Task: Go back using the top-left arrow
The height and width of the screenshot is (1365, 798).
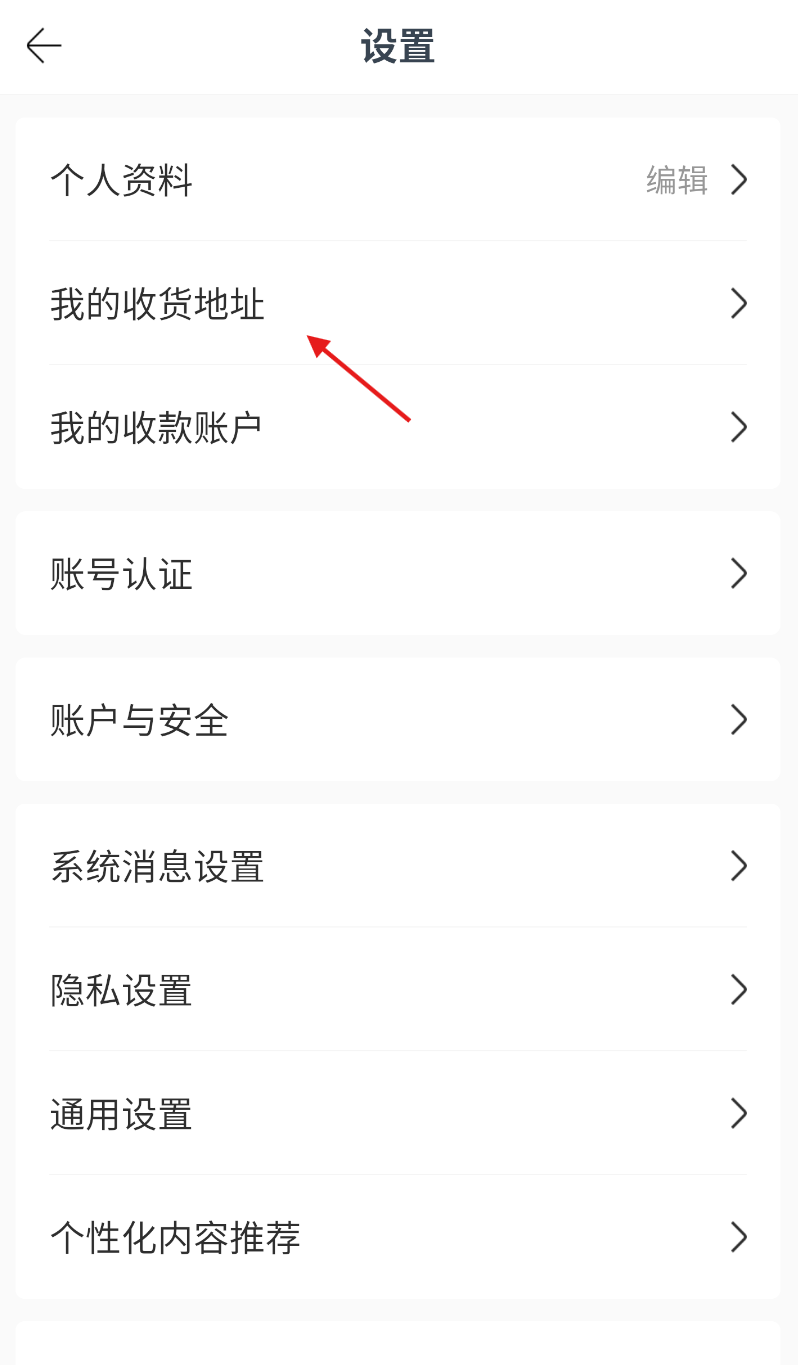Action: 44,46
